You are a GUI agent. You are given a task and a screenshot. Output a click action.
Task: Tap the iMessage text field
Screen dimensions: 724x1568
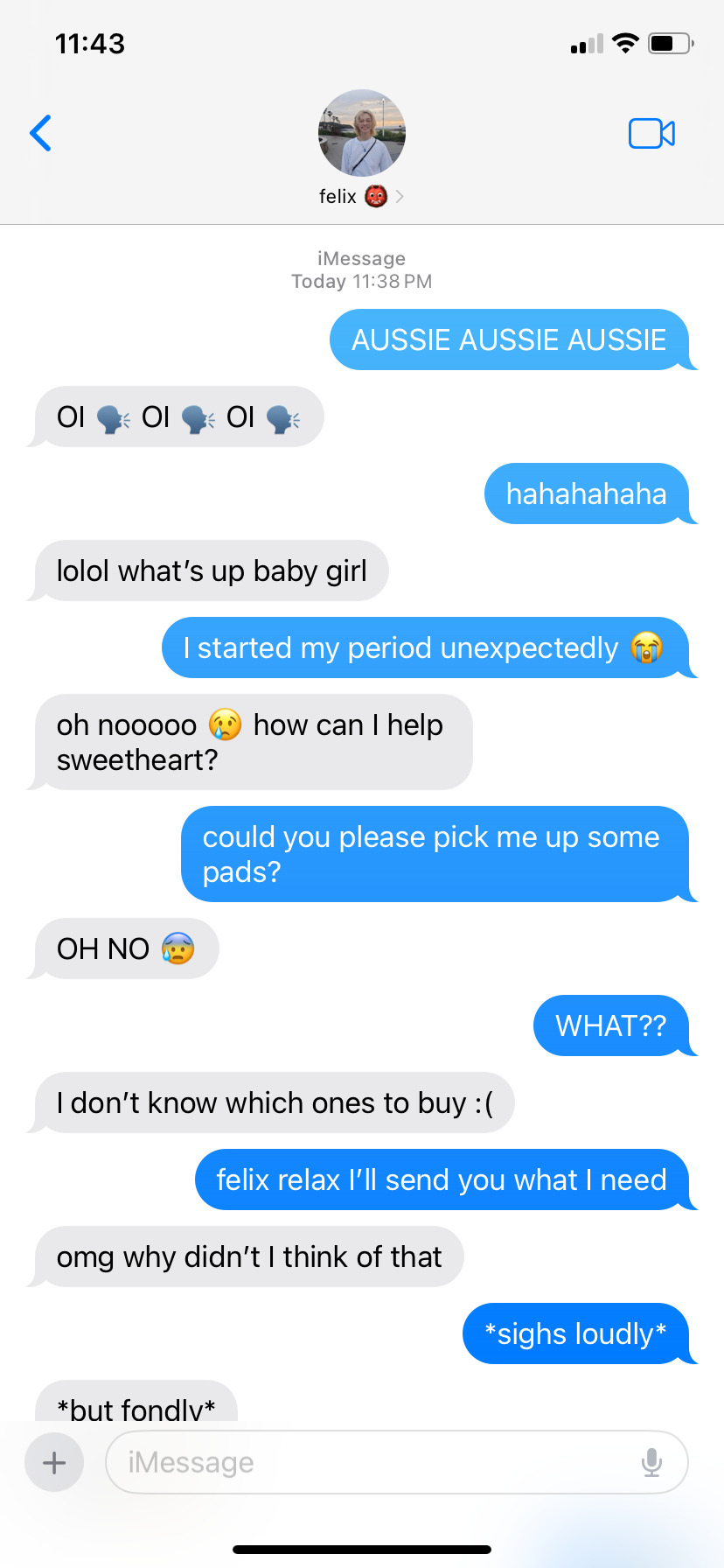(x=367, y=1462)
